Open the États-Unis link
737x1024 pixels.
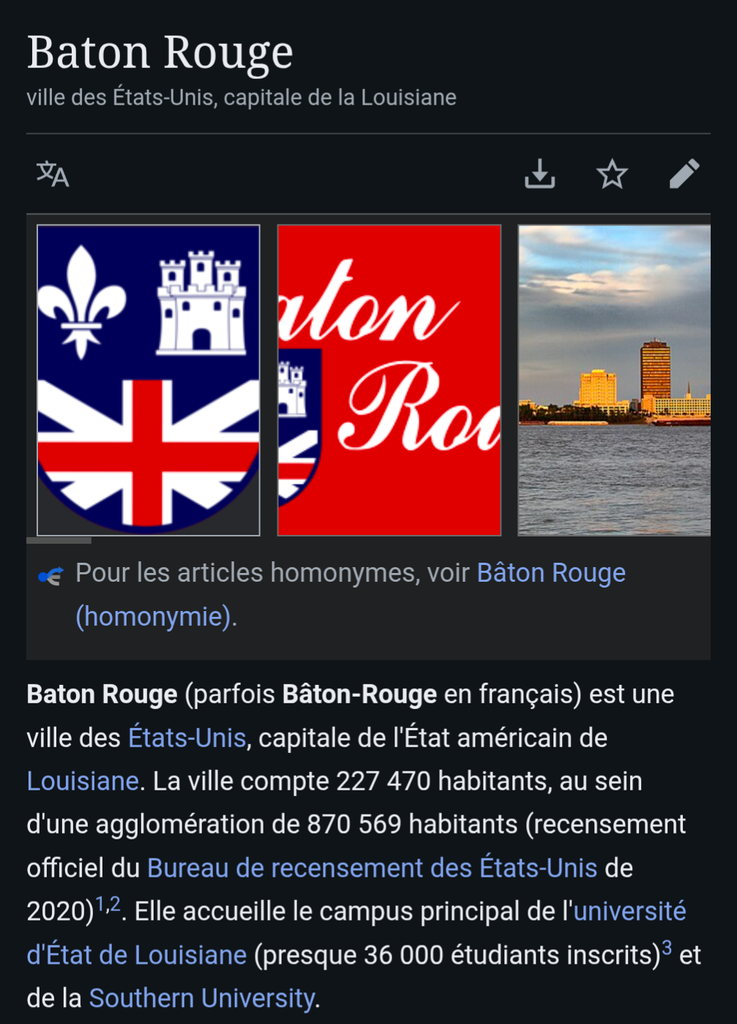click(187, 738)
